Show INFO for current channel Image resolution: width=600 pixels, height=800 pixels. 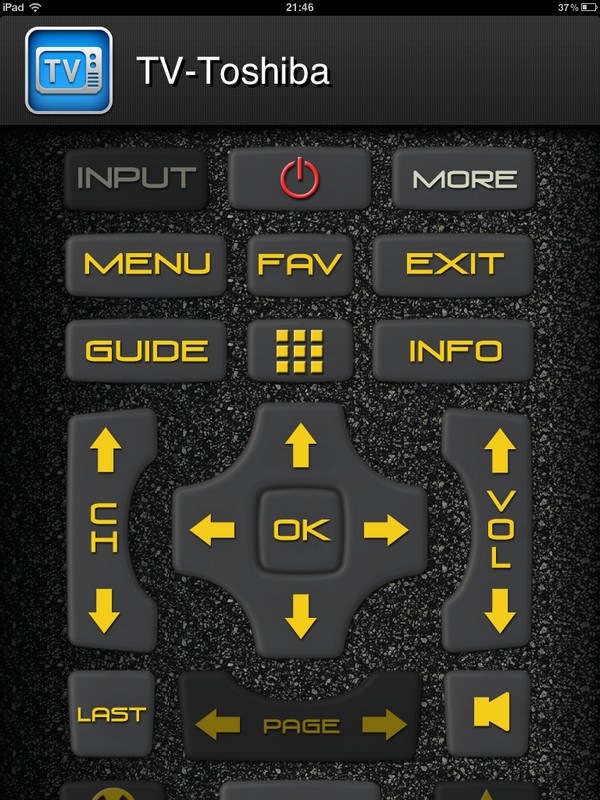point(454,351)
